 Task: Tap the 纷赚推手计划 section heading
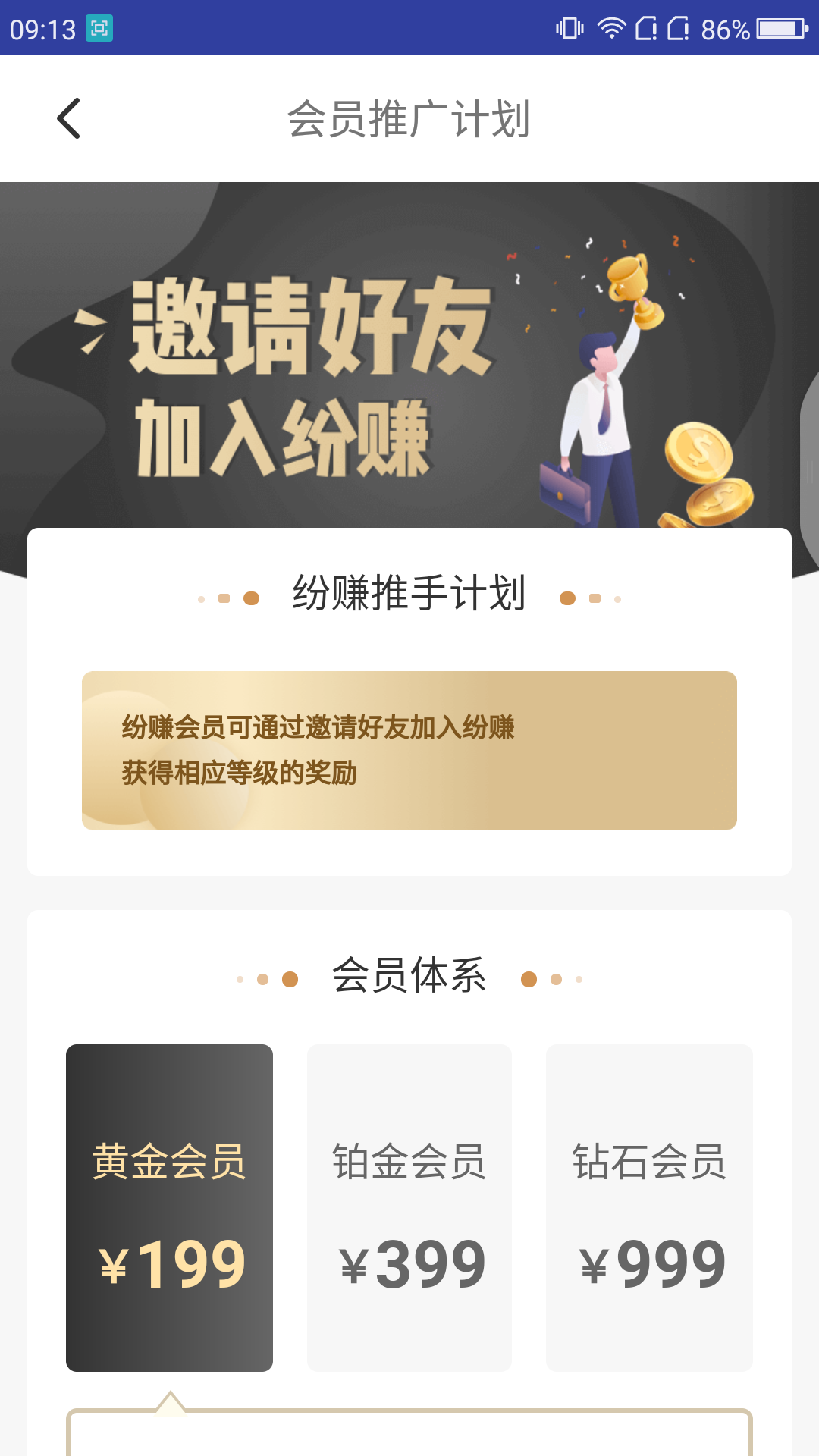[x=409, y=595]
